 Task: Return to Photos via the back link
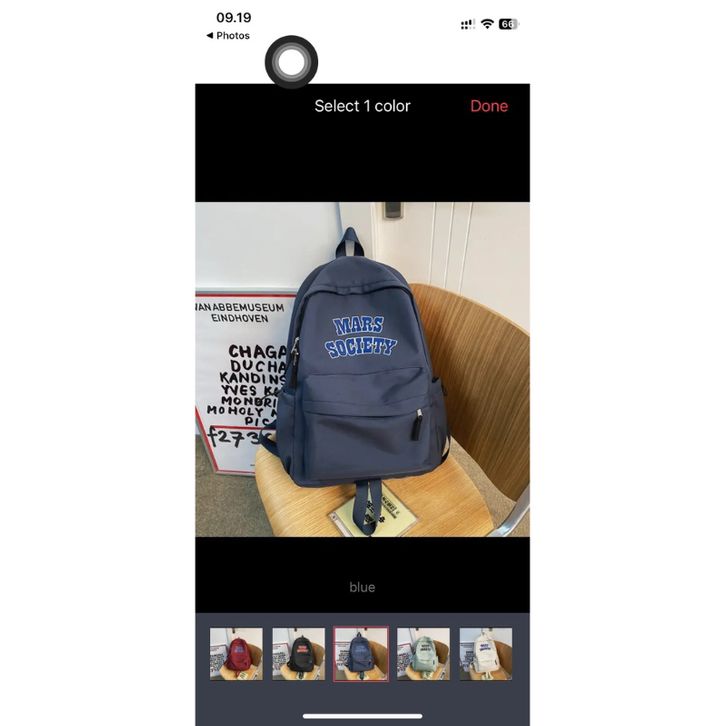point(228,36)
